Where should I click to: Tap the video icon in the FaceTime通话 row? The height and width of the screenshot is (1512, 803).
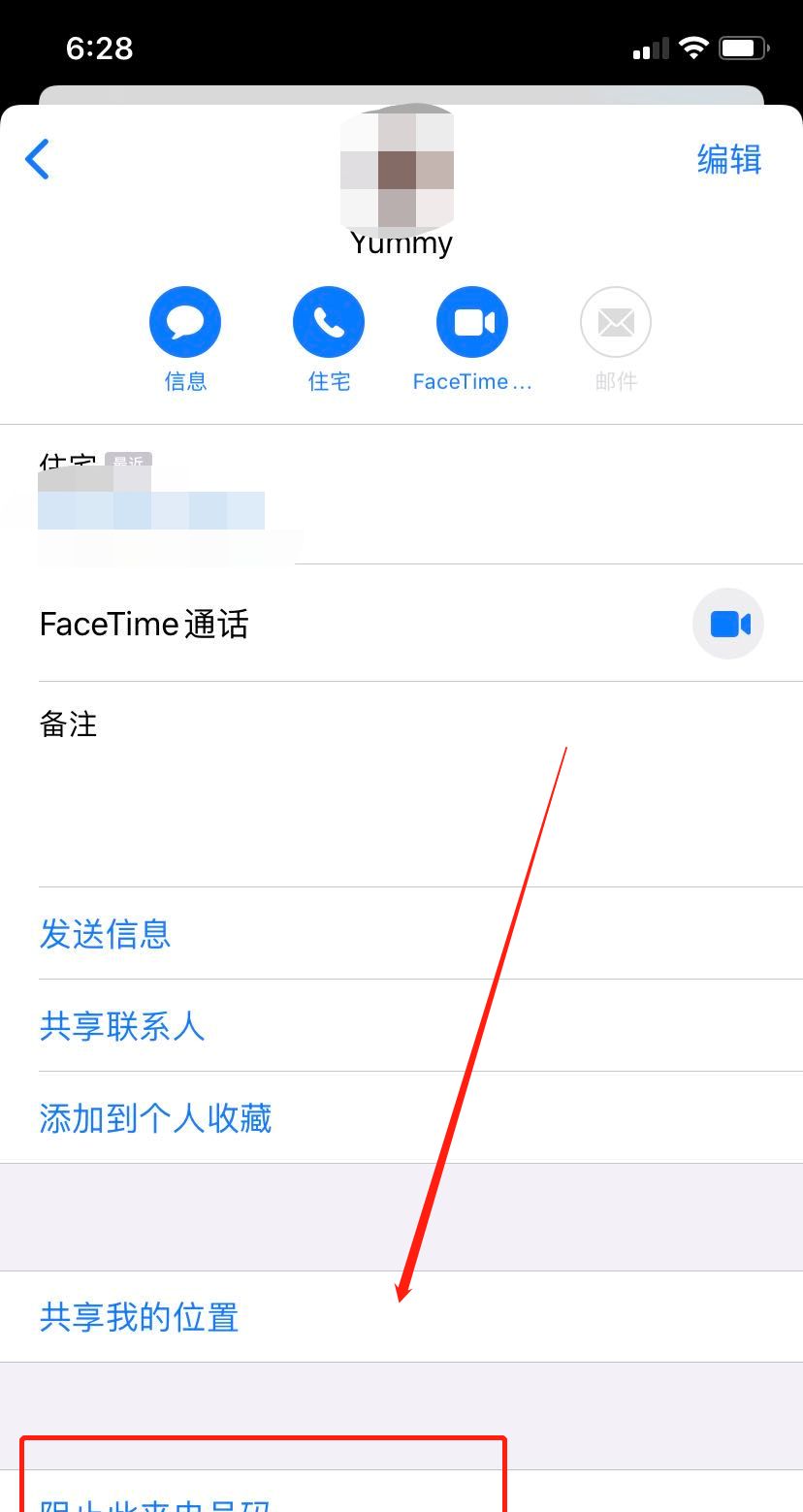(x=728, y=624)
